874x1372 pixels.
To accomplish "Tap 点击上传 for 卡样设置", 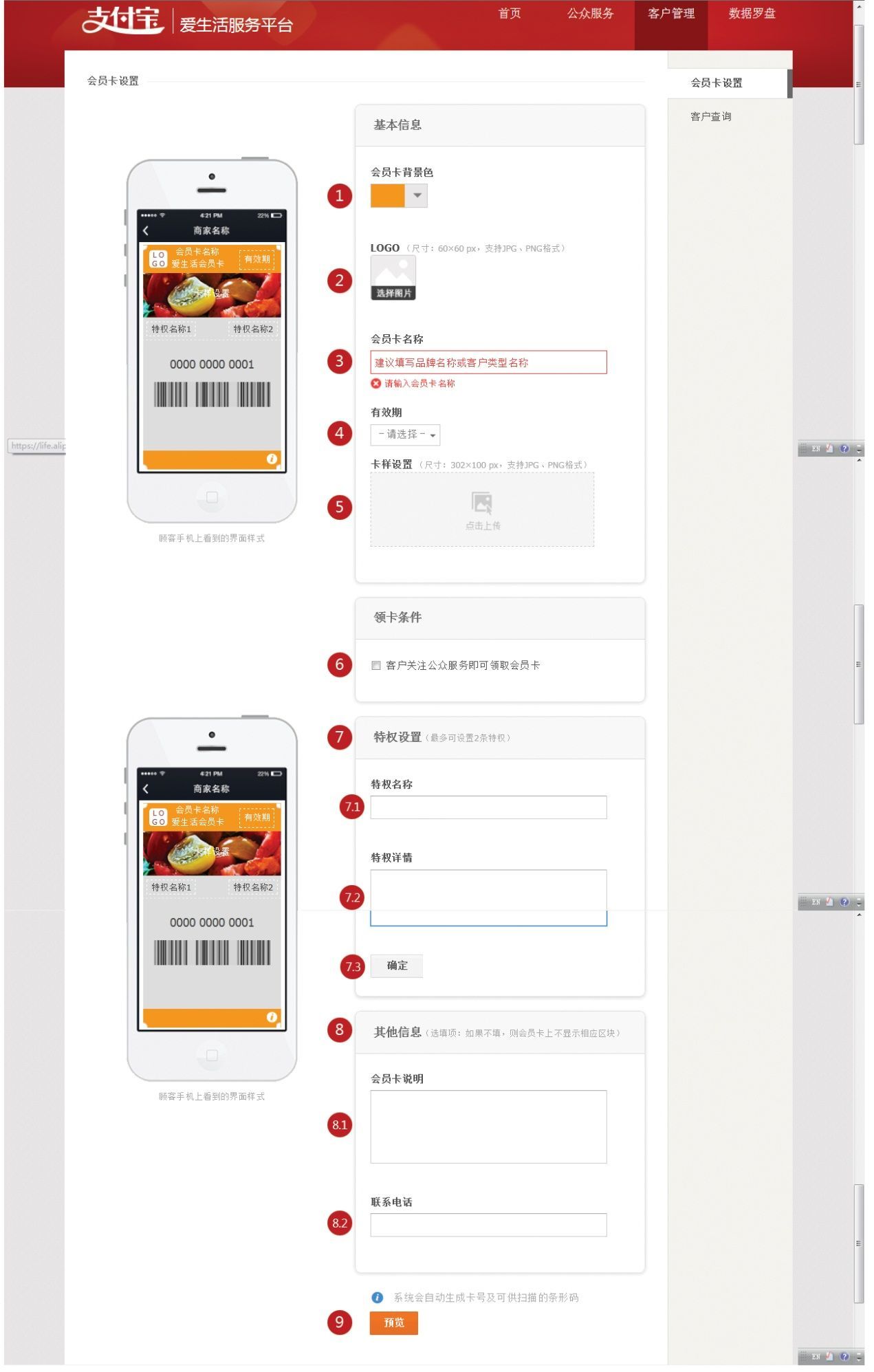I will (x=482, y=510).
